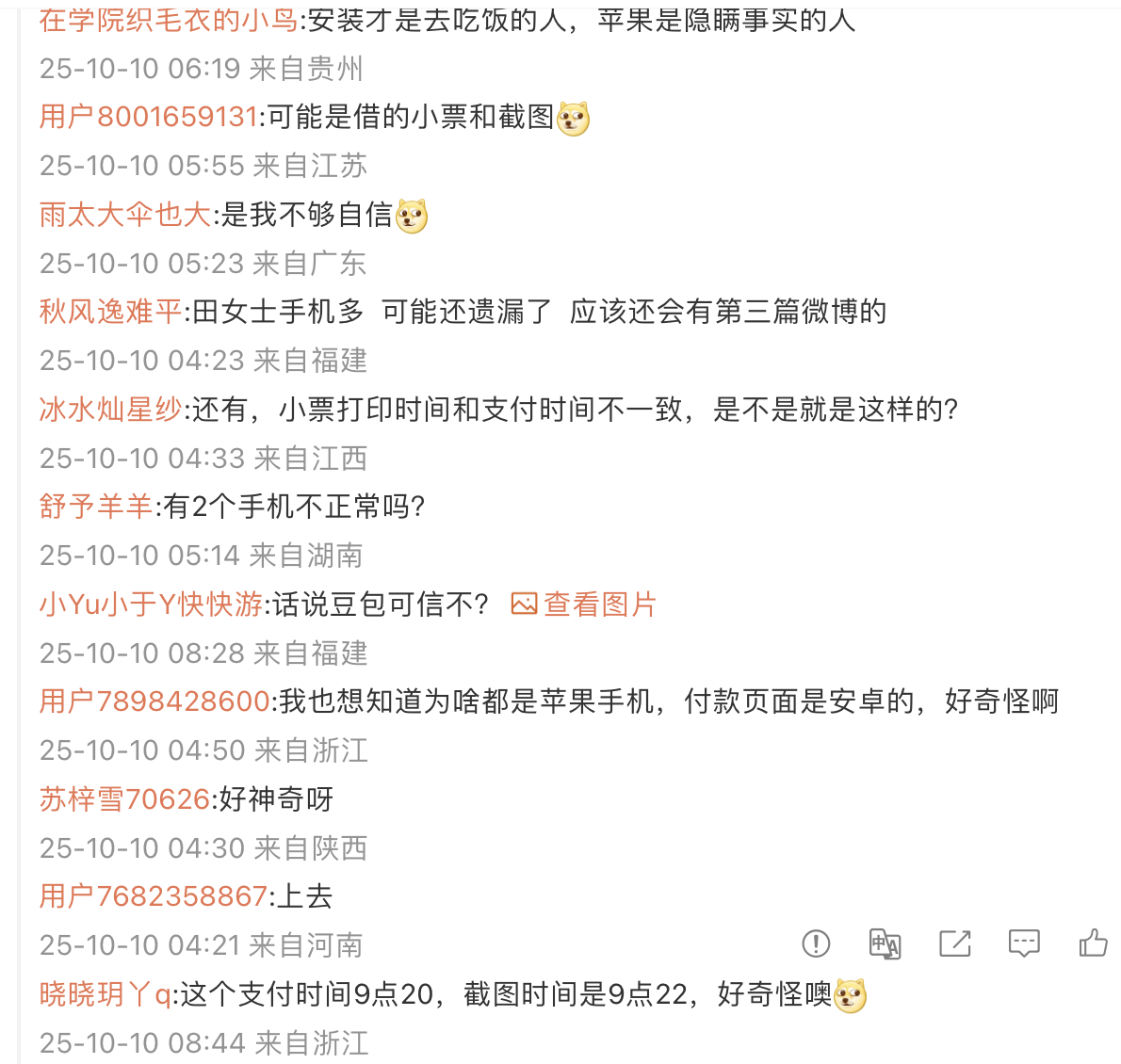The image size is (1121, 1064).
Task: Visit 秋风逸难平's profile
Action: 110,312
